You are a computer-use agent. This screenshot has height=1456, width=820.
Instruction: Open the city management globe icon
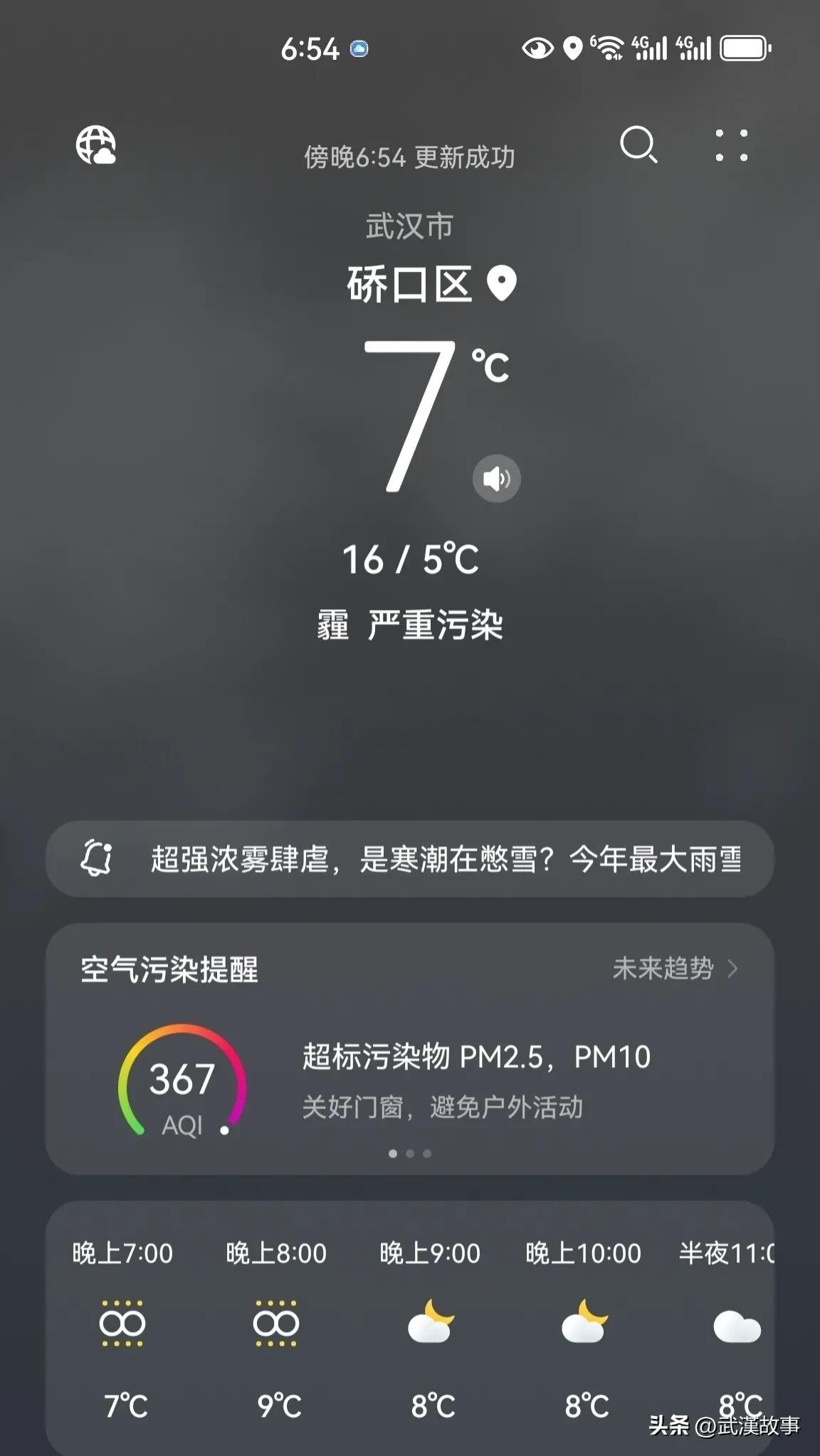tap(96, 145)
